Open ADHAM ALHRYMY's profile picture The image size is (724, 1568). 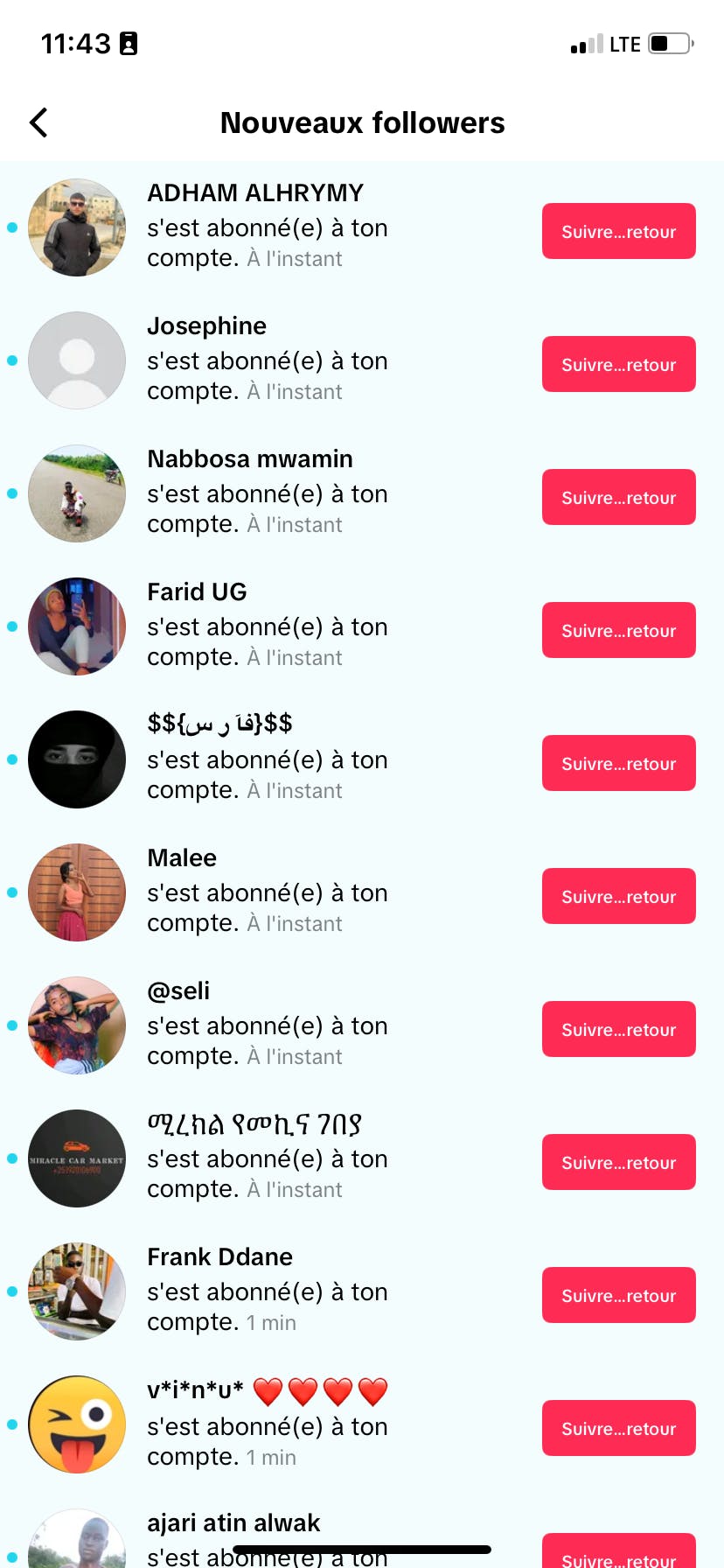(x=77, y=227)
